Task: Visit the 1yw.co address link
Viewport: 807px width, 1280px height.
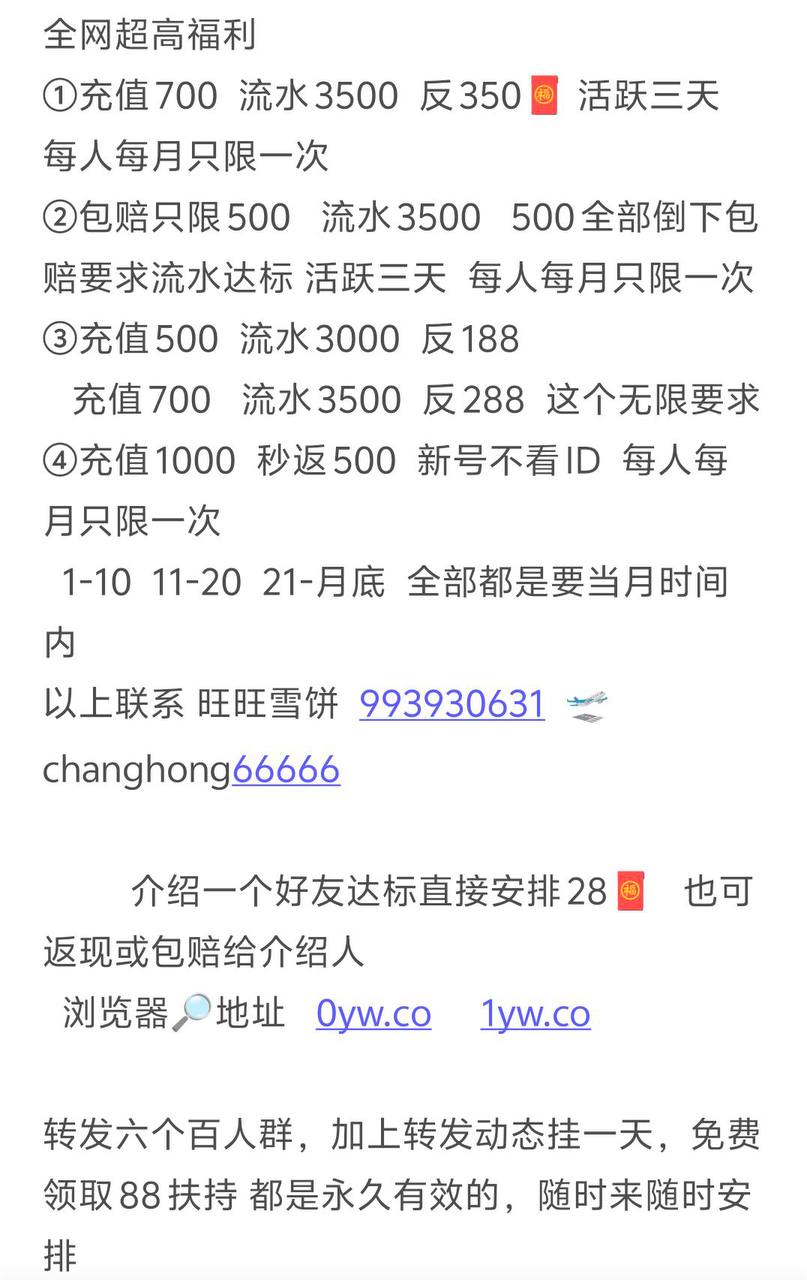Action: [535, 1014]
